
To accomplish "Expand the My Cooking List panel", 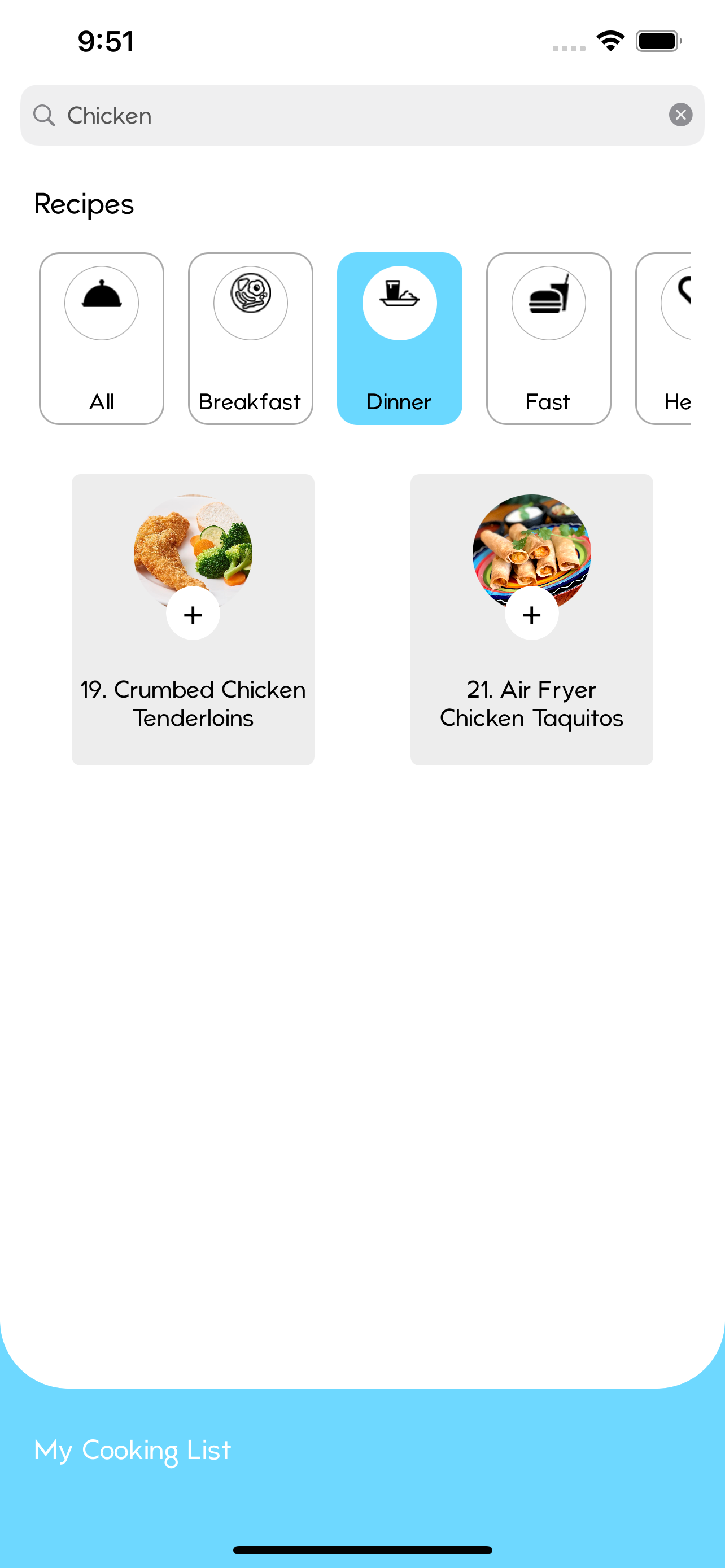I will [133, 1450].
